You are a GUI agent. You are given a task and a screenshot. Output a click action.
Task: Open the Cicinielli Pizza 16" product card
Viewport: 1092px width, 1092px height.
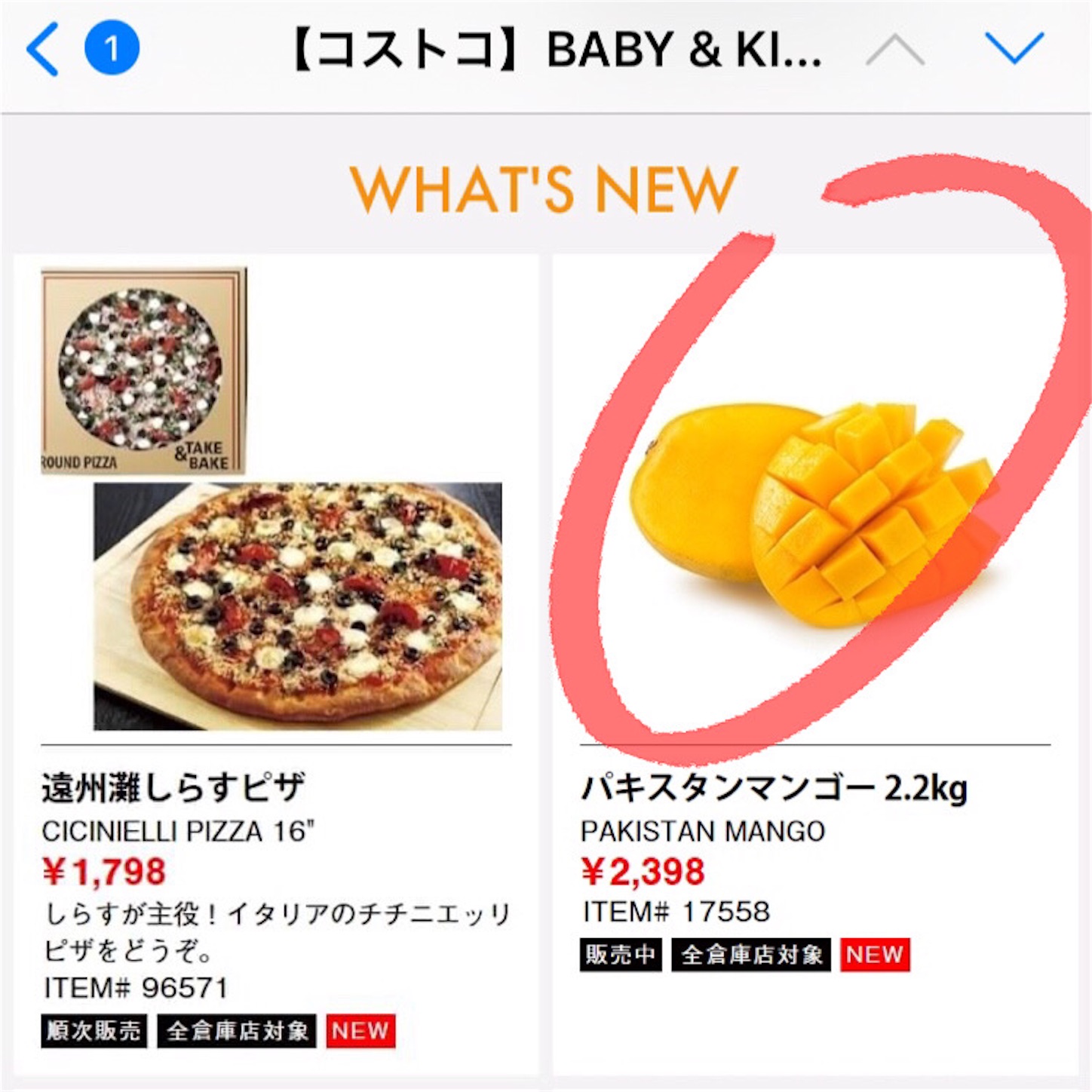pos(276,664)
